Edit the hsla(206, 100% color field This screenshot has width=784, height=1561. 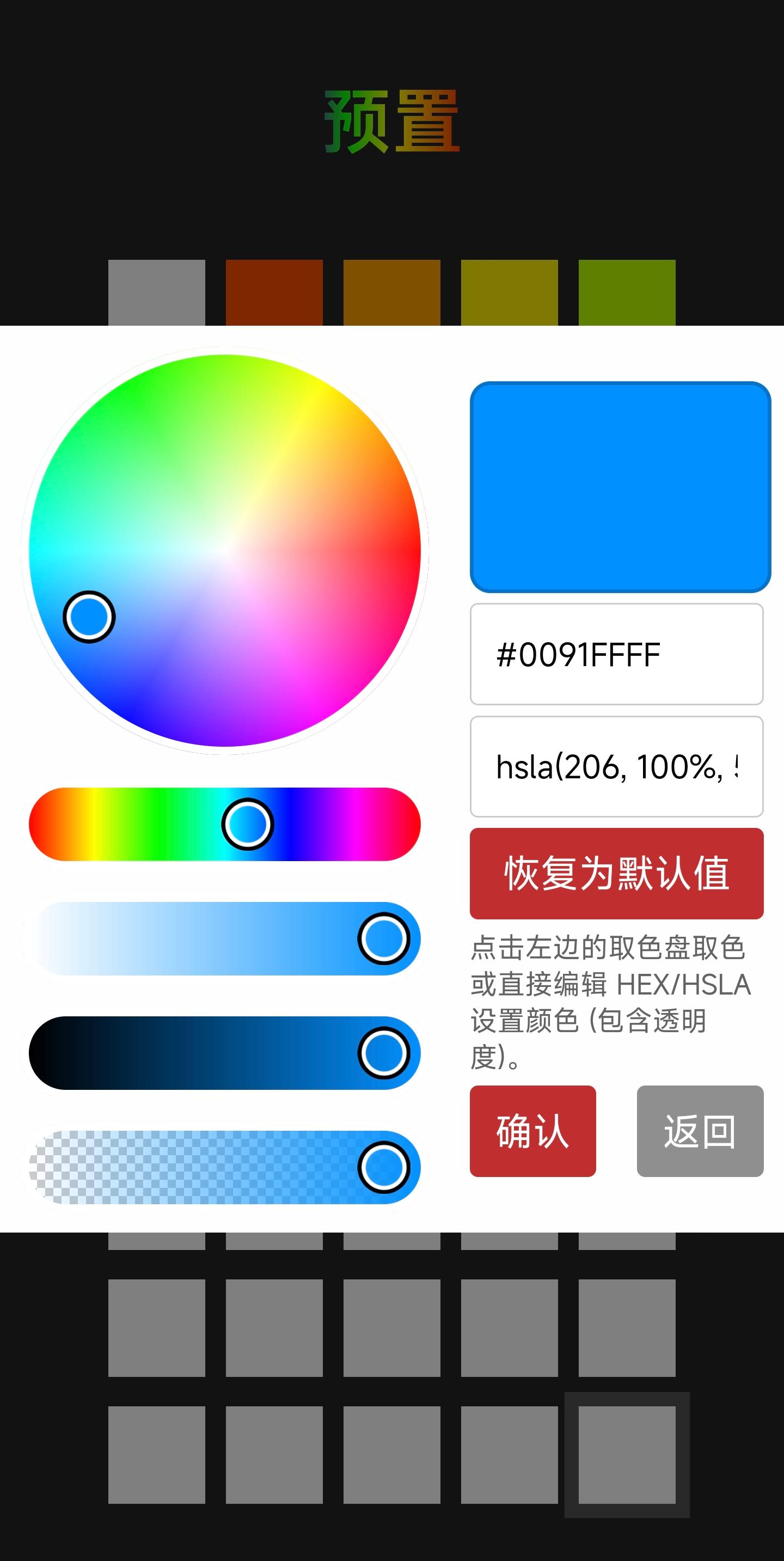[616, 766]
